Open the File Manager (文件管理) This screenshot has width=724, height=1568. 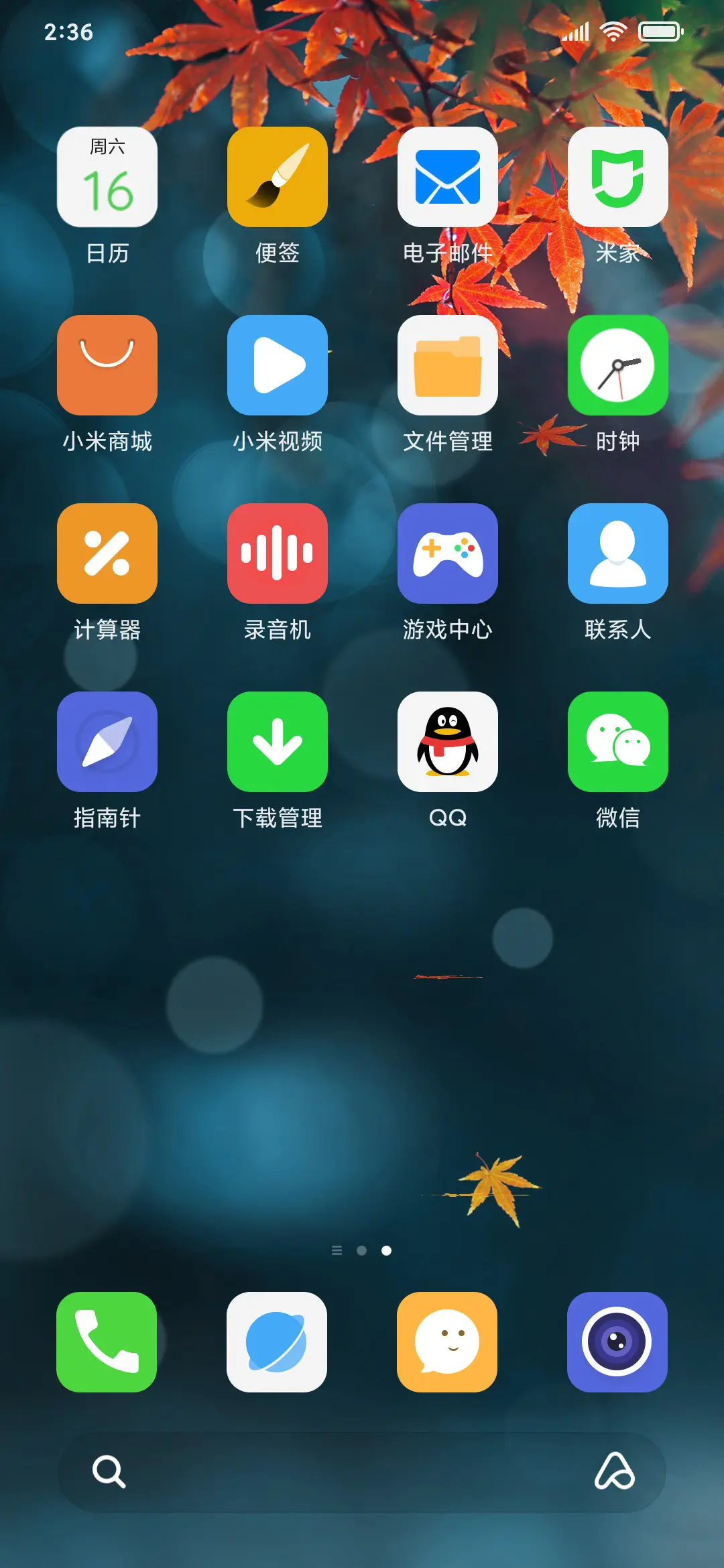tap(447, 365)
